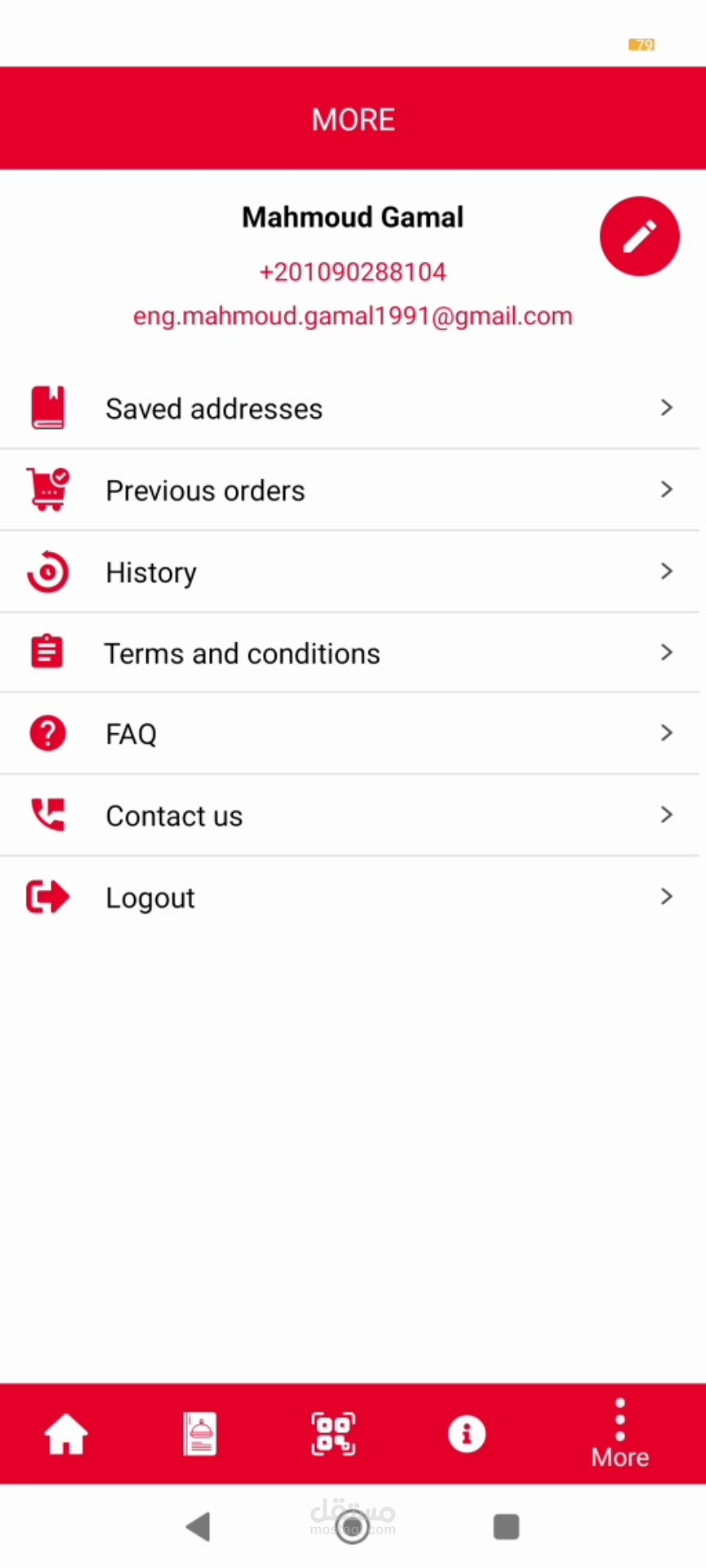Select the More tab
The image size is (706, 1568).
tap(620, 1434)
